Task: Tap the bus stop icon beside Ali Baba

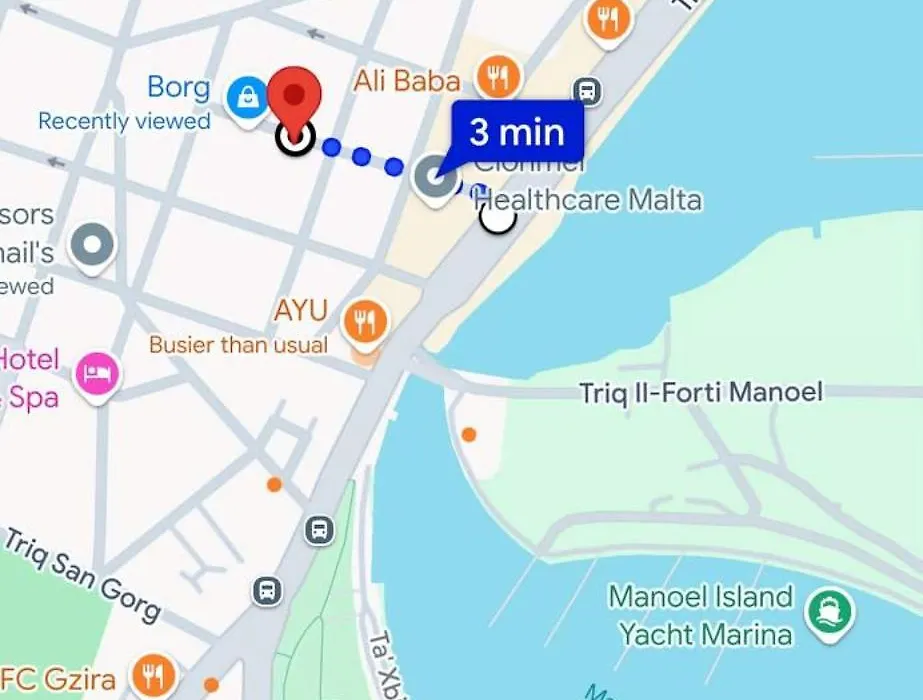Action: point(588,91)
